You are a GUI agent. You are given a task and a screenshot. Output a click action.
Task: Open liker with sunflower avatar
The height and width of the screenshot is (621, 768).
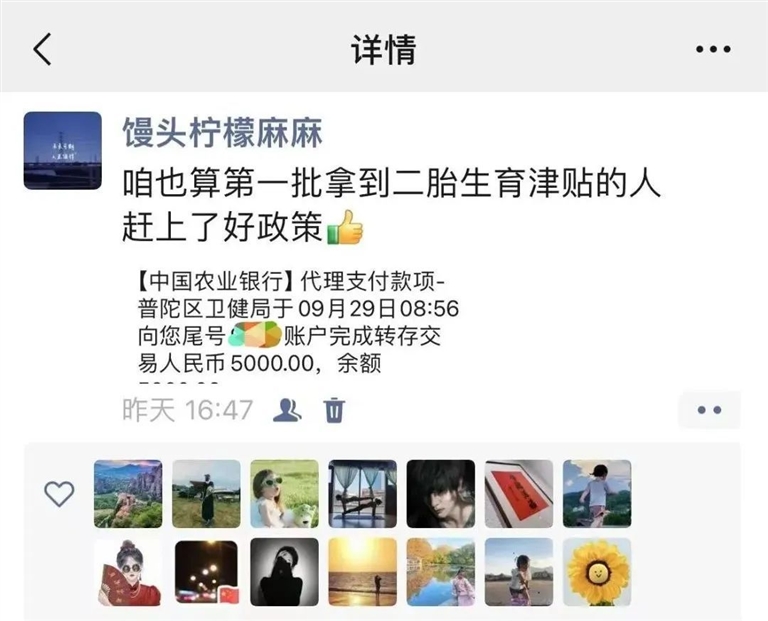(597, 572)
